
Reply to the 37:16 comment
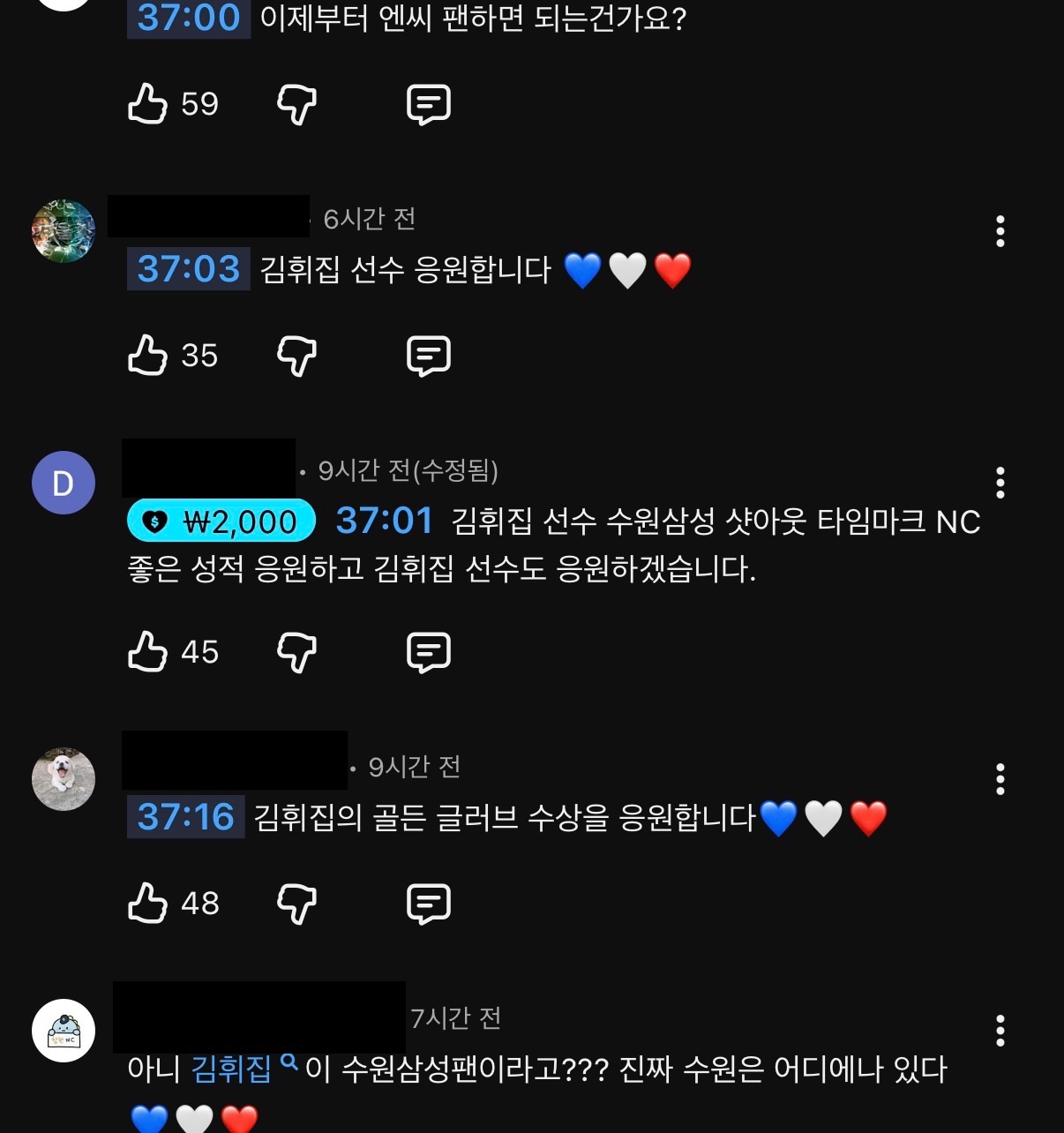coord(429,904)
